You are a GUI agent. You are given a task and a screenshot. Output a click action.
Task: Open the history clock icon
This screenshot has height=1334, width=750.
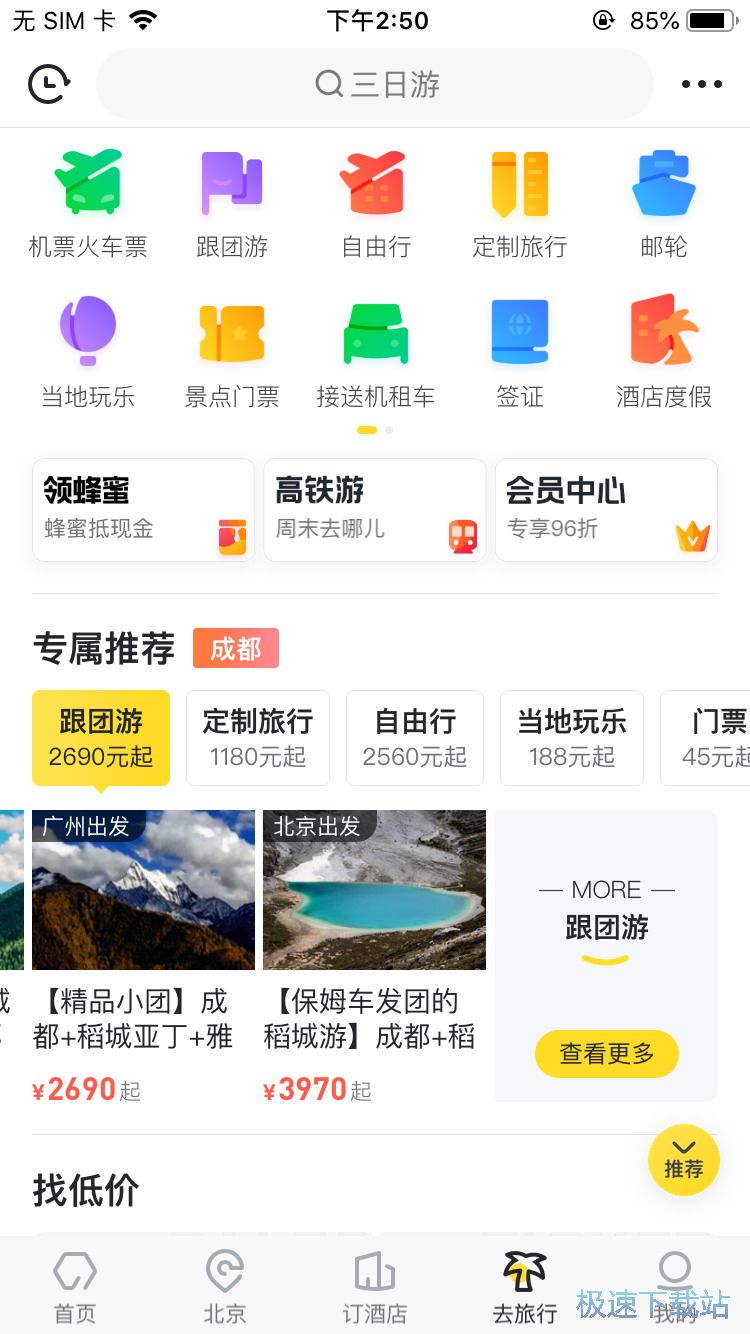[x=48, y=84]
